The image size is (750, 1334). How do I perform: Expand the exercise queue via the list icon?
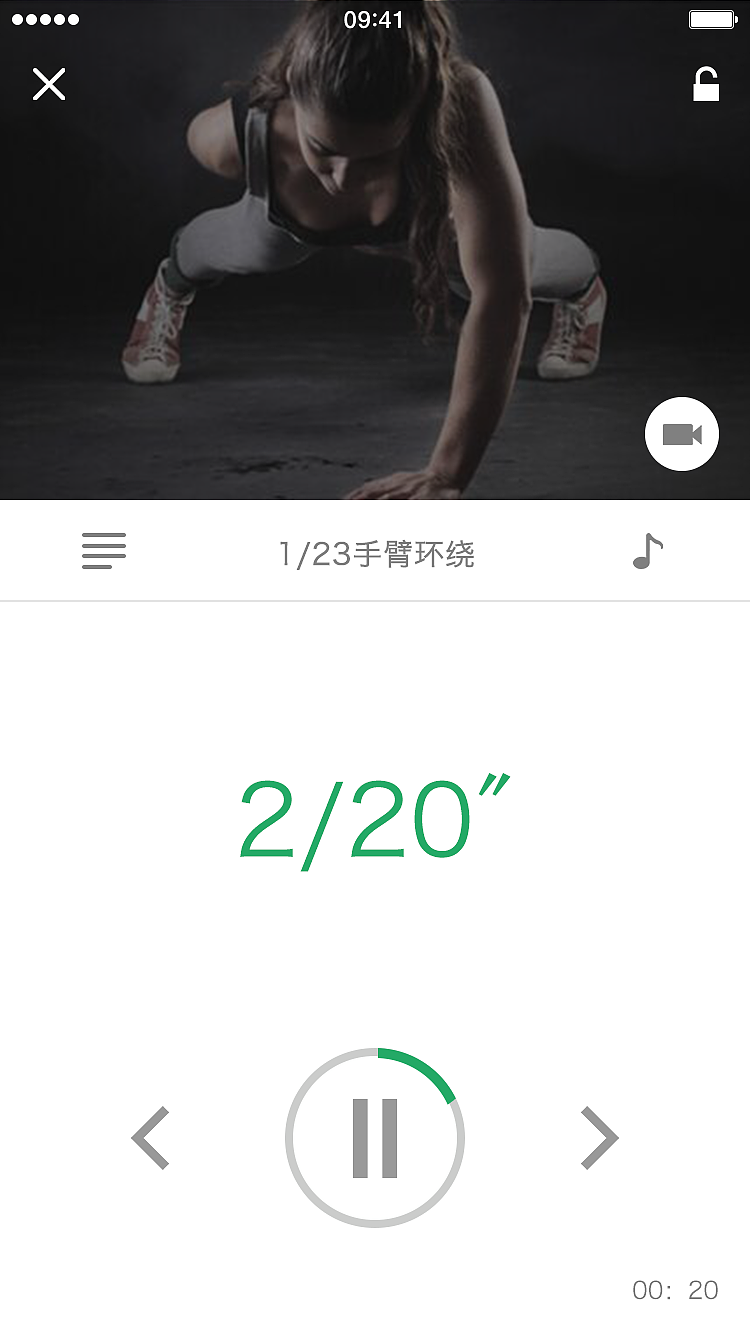click(x=103, y=551)
